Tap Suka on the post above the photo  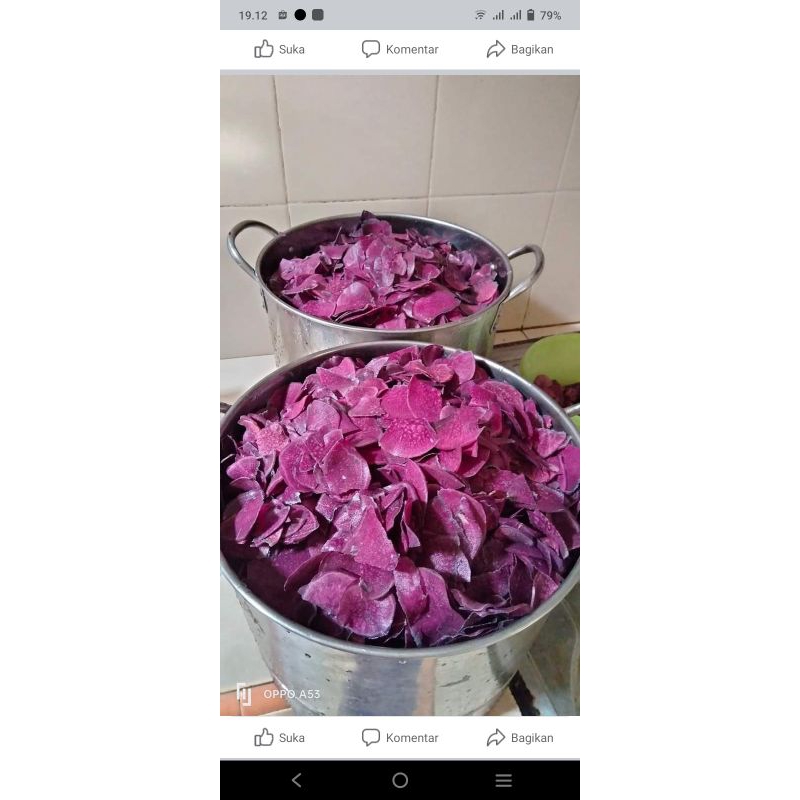280,49
